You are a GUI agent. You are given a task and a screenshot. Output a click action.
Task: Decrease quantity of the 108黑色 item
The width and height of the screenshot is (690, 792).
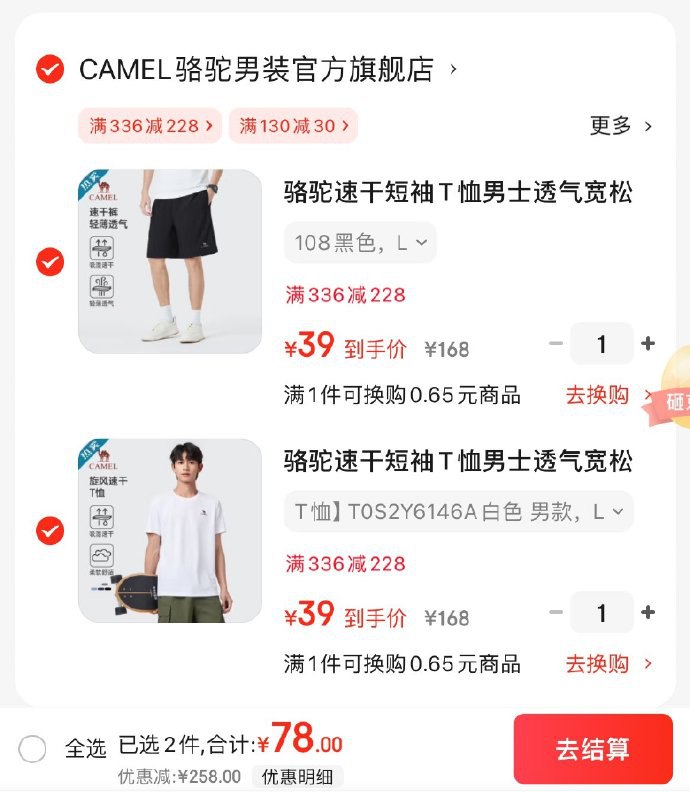[x=556, y=344]
